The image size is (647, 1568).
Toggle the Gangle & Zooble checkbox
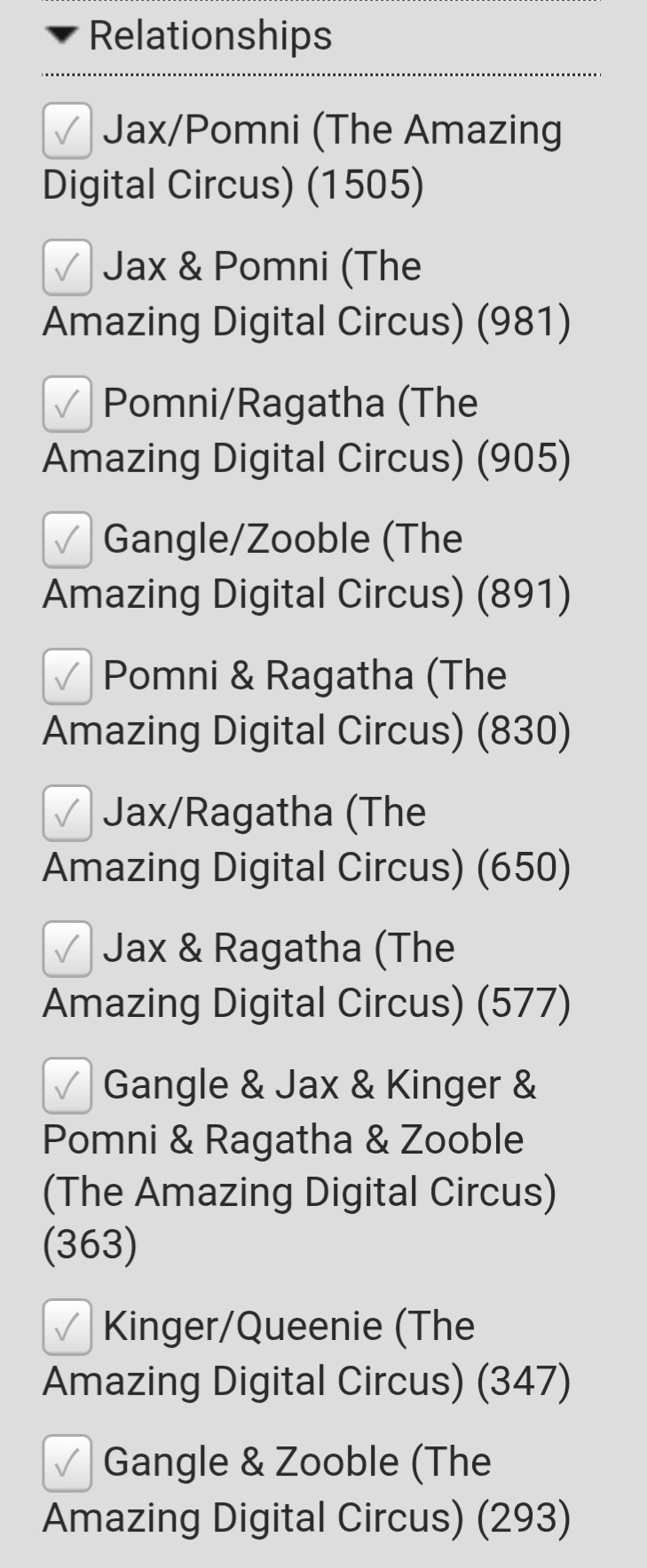67,1462
